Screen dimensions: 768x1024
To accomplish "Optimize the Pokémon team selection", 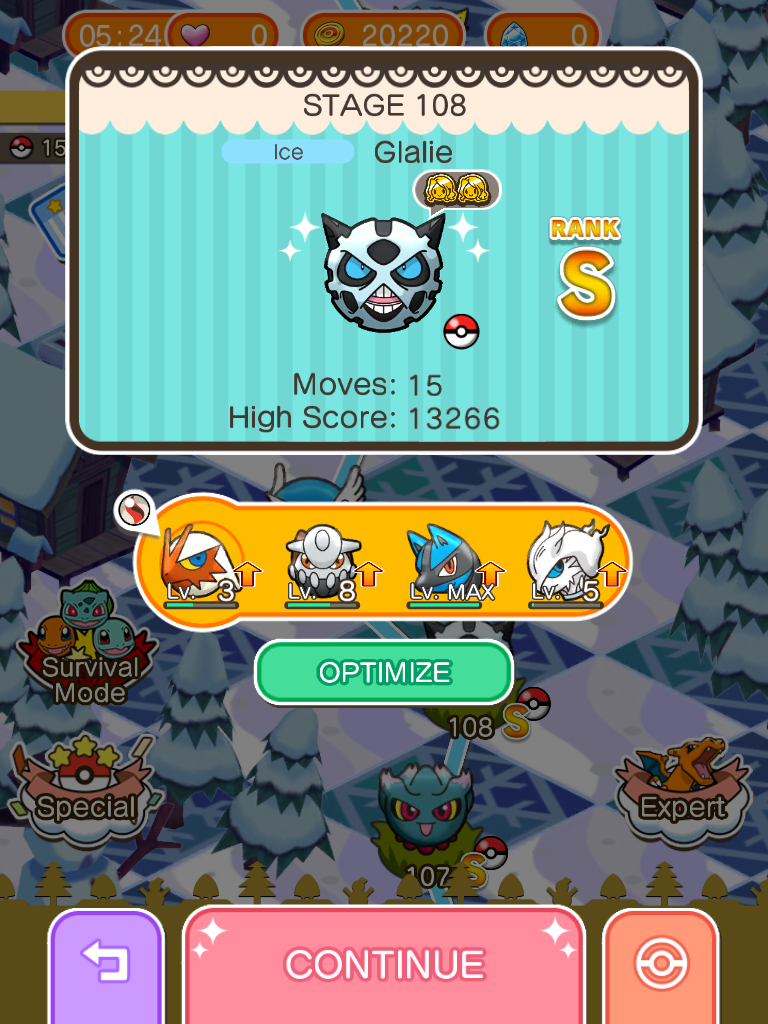I will point(384,672).
